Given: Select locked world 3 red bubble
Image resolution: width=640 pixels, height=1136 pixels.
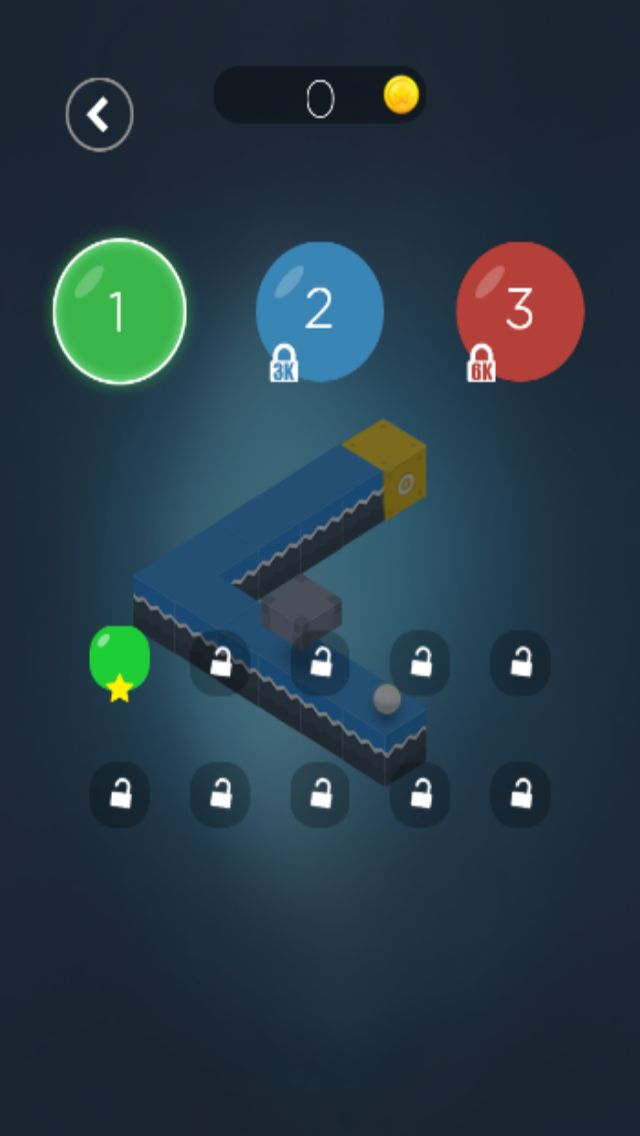Looking at the screenshot, I should pyautogui.click(x=520, y=311).
